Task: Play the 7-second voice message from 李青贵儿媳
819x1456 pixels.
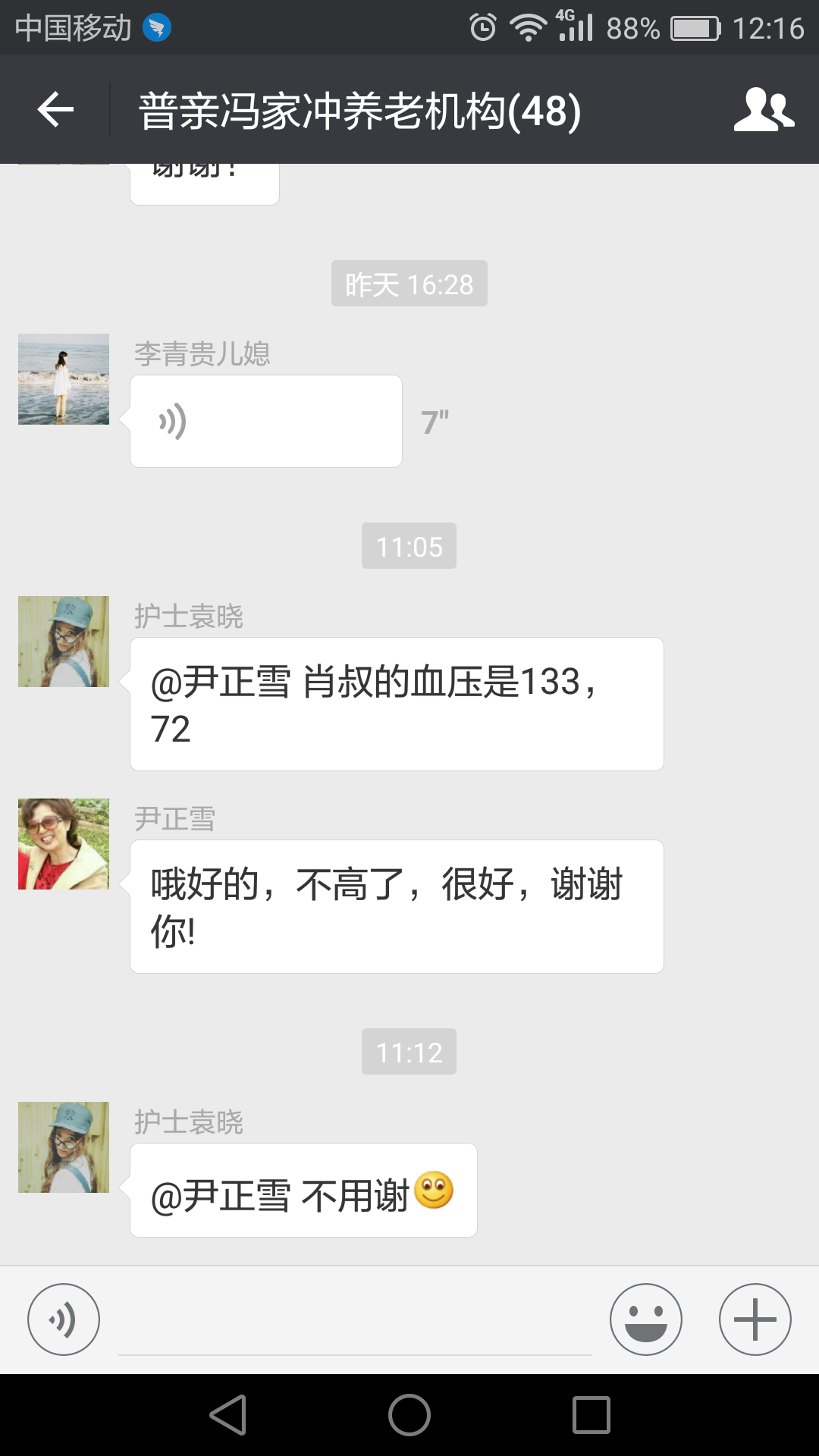Action: click(265, 422)
